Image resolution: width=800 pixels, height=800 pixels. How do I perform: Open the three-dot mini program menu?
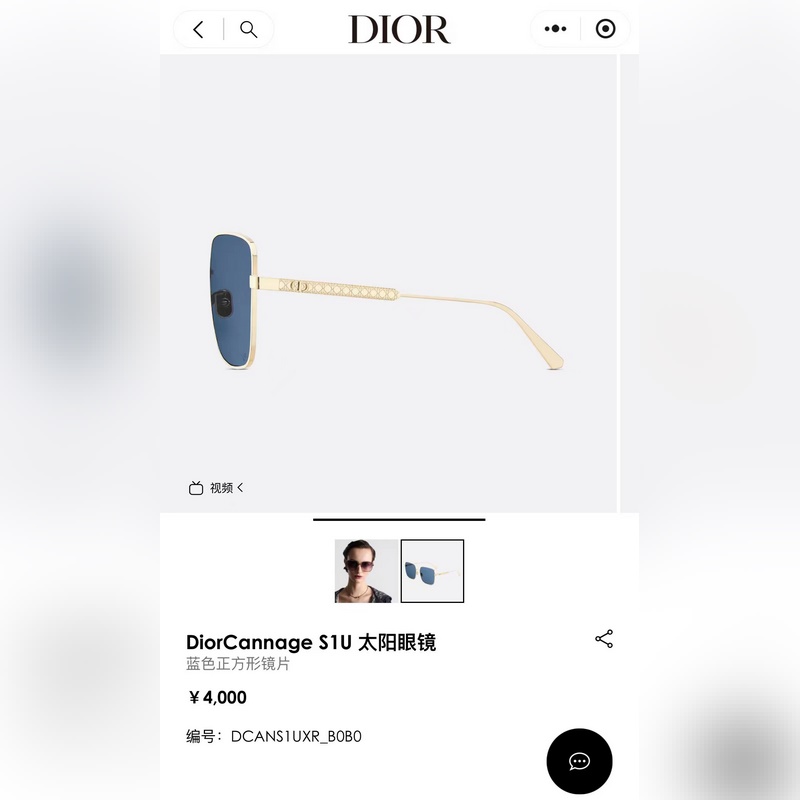[555, 29]
